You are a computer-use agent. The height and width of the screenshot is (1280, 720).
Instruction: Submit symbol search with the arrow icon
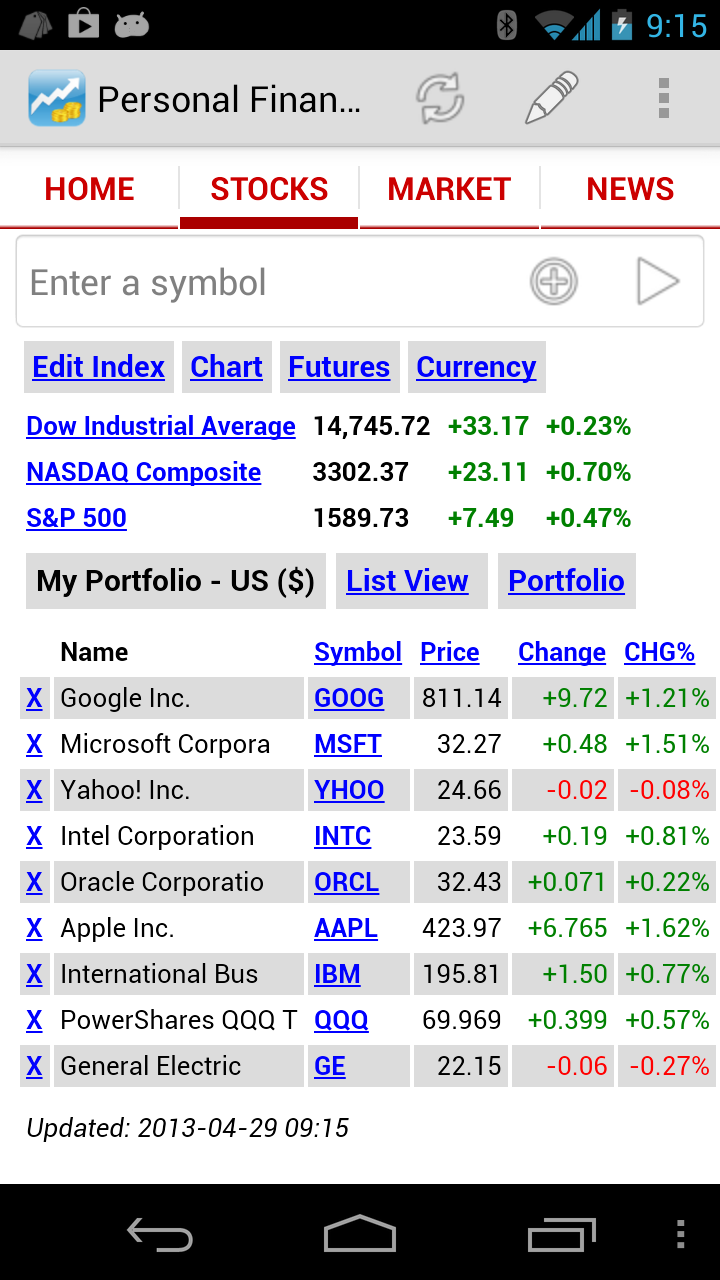(657, 281)
